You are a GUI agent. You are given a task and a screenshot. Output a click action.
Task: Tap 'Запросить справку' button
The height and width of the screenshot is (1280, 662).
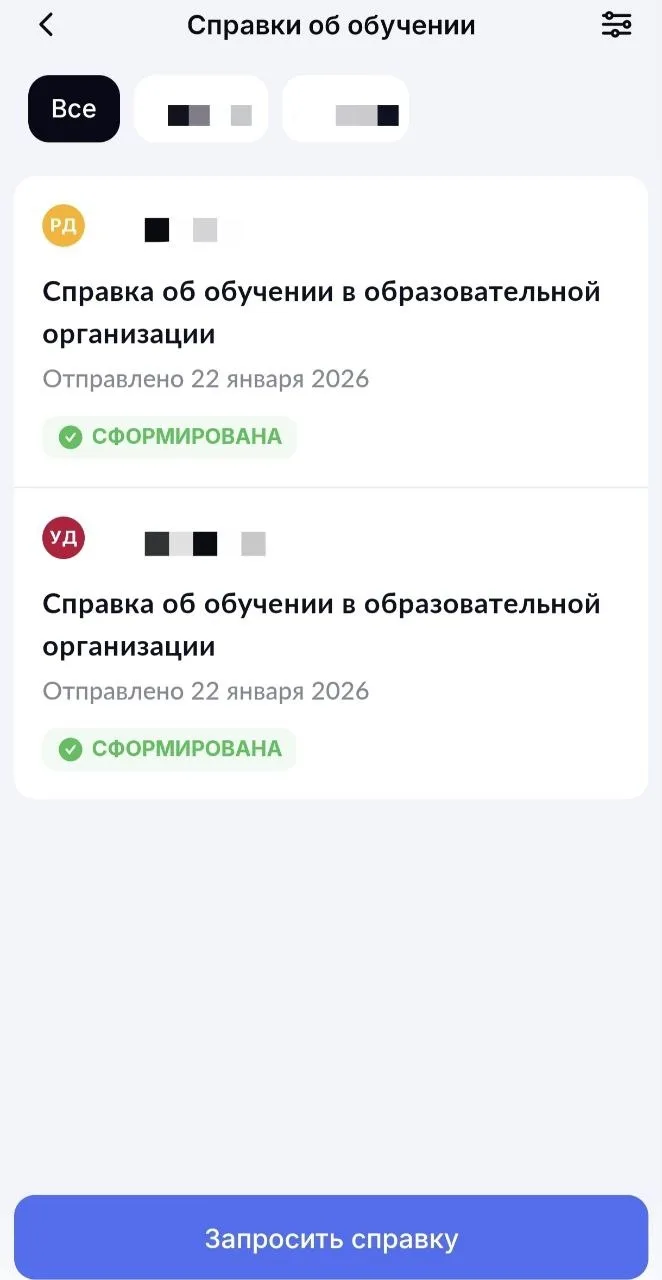(331, 1239)
